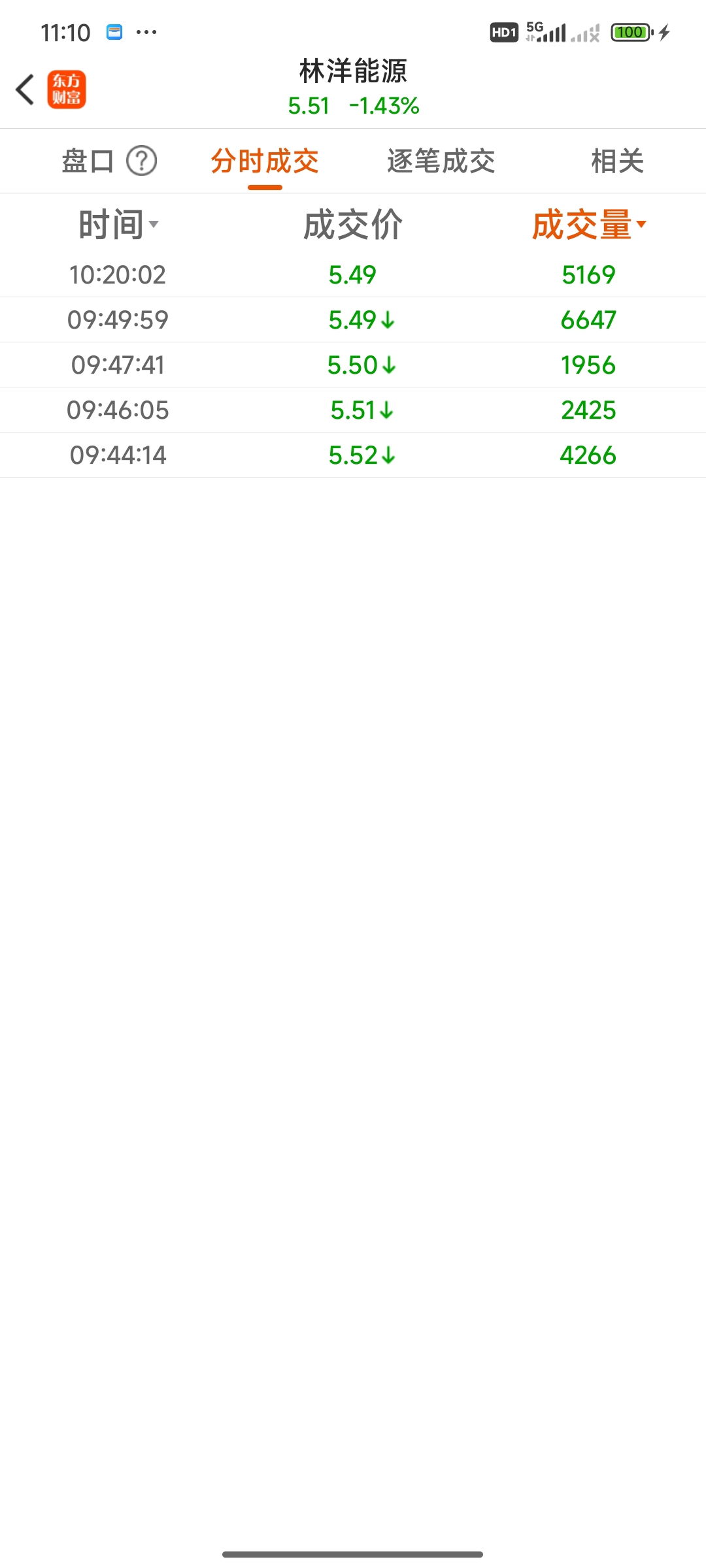The height and width of the screenshot is (1568, 706).
Task: Open the 相关 tab
Action: pyautogui.click(x=617, y=161)
